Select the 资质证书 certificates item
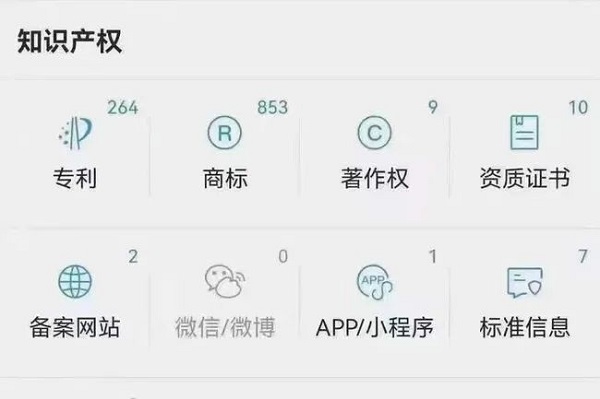The image size is (600, 399). pyautogui.click(x=525, y=149)
